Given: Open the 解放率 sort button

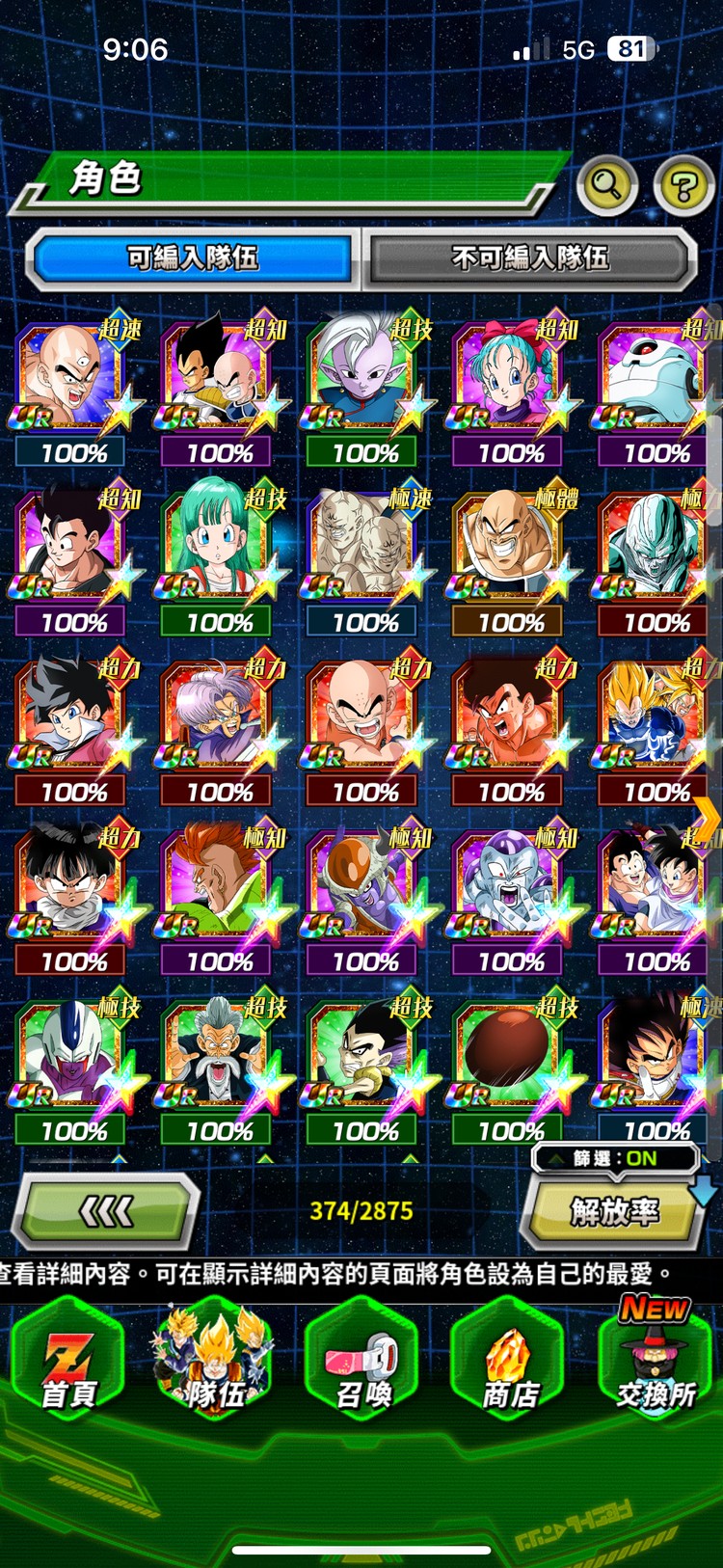Looking at the screenshot, I should pos(613,1211).
